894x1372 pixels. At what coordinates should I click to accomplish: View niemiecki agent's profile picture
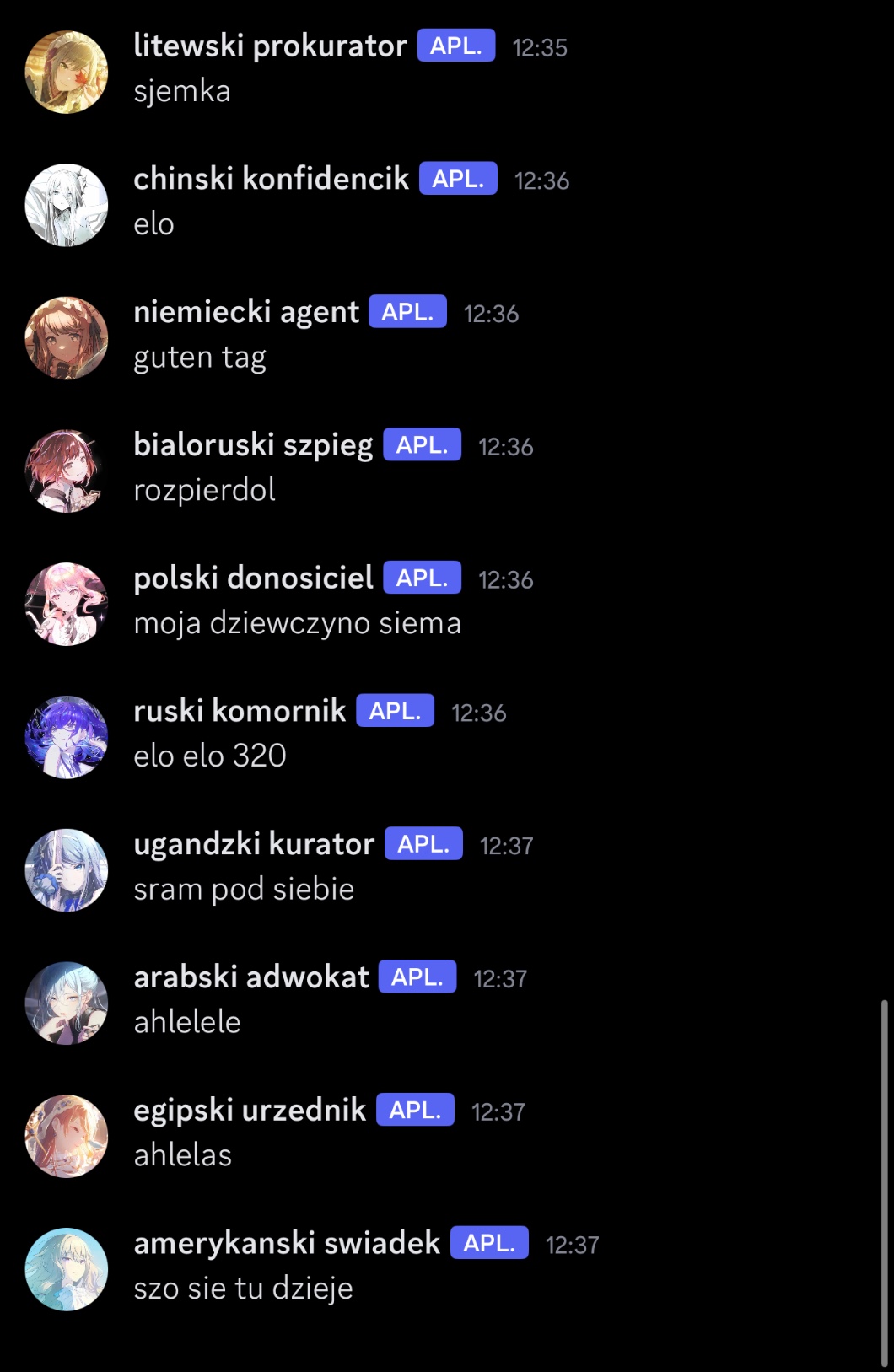67,338
